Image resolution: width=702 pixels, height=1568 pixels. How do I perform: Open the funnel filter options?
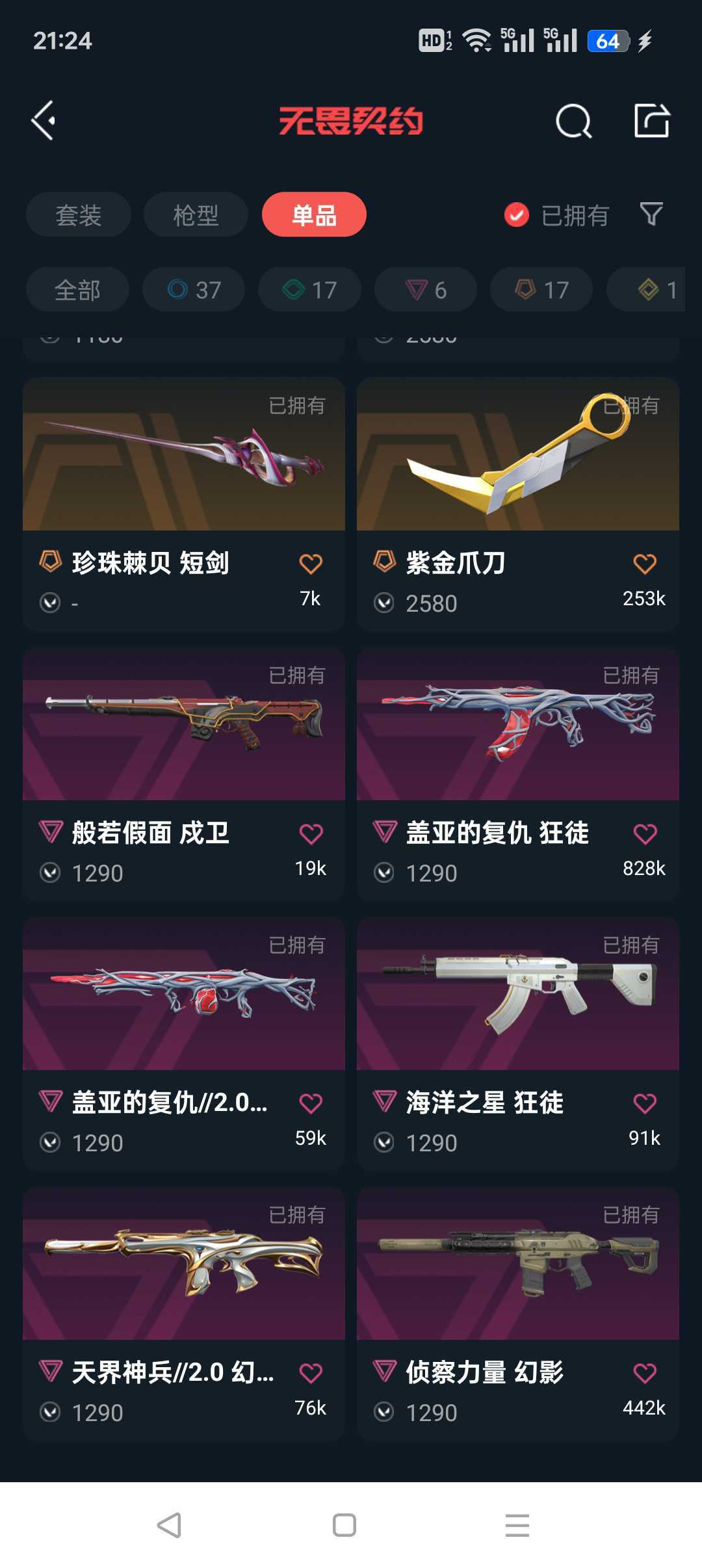tap(651, 214)
